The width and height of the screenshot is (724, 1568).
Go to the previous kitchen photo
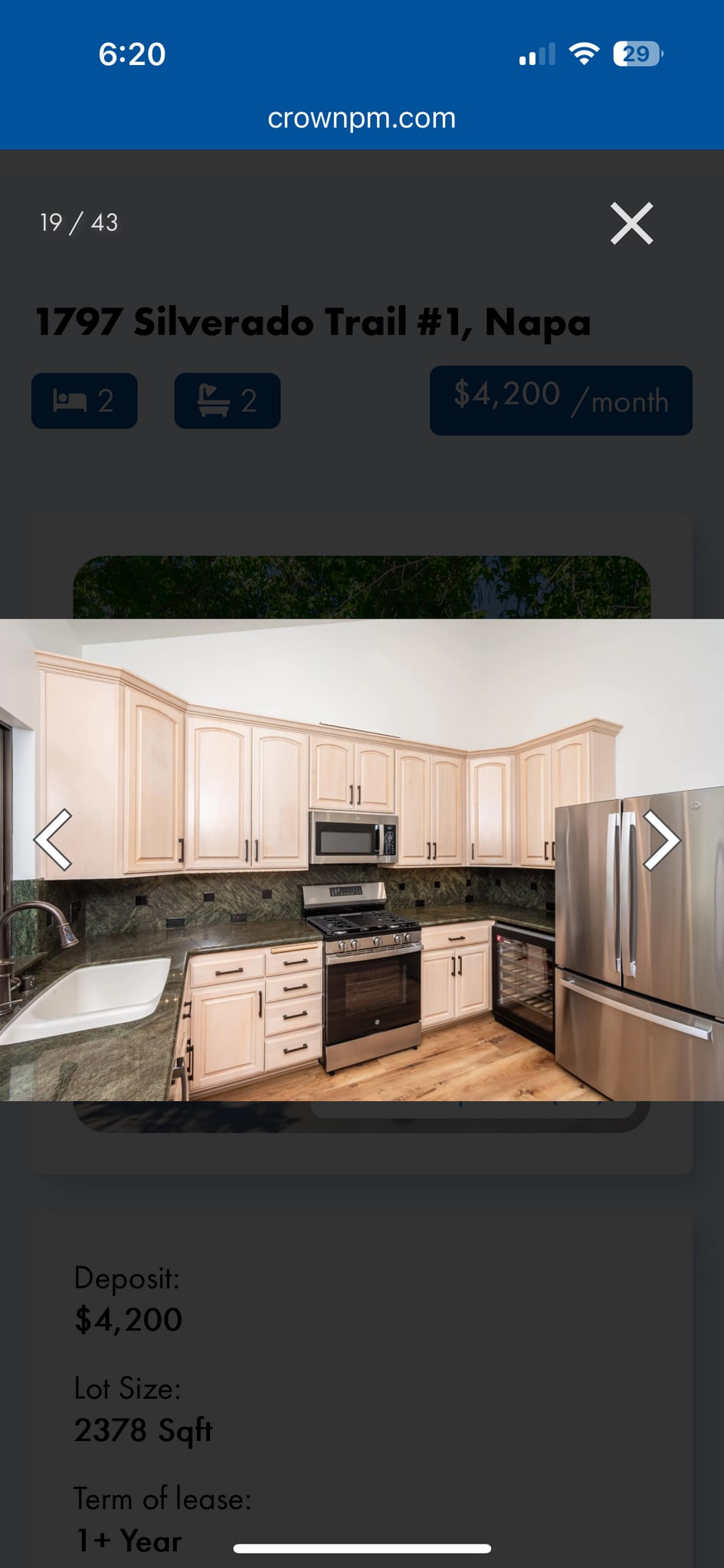tap(54, 840)
